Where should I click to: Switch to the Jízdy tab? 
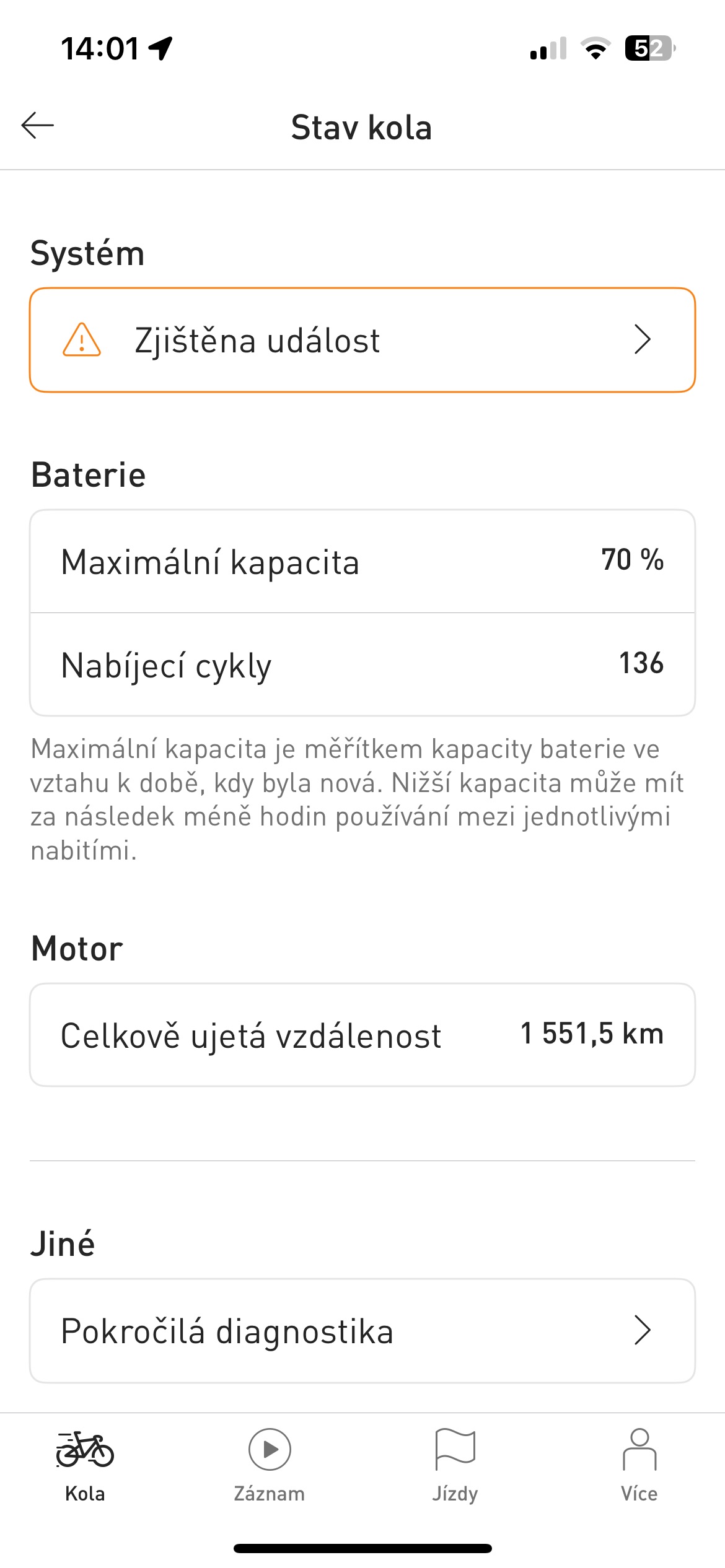[455, 1466]
